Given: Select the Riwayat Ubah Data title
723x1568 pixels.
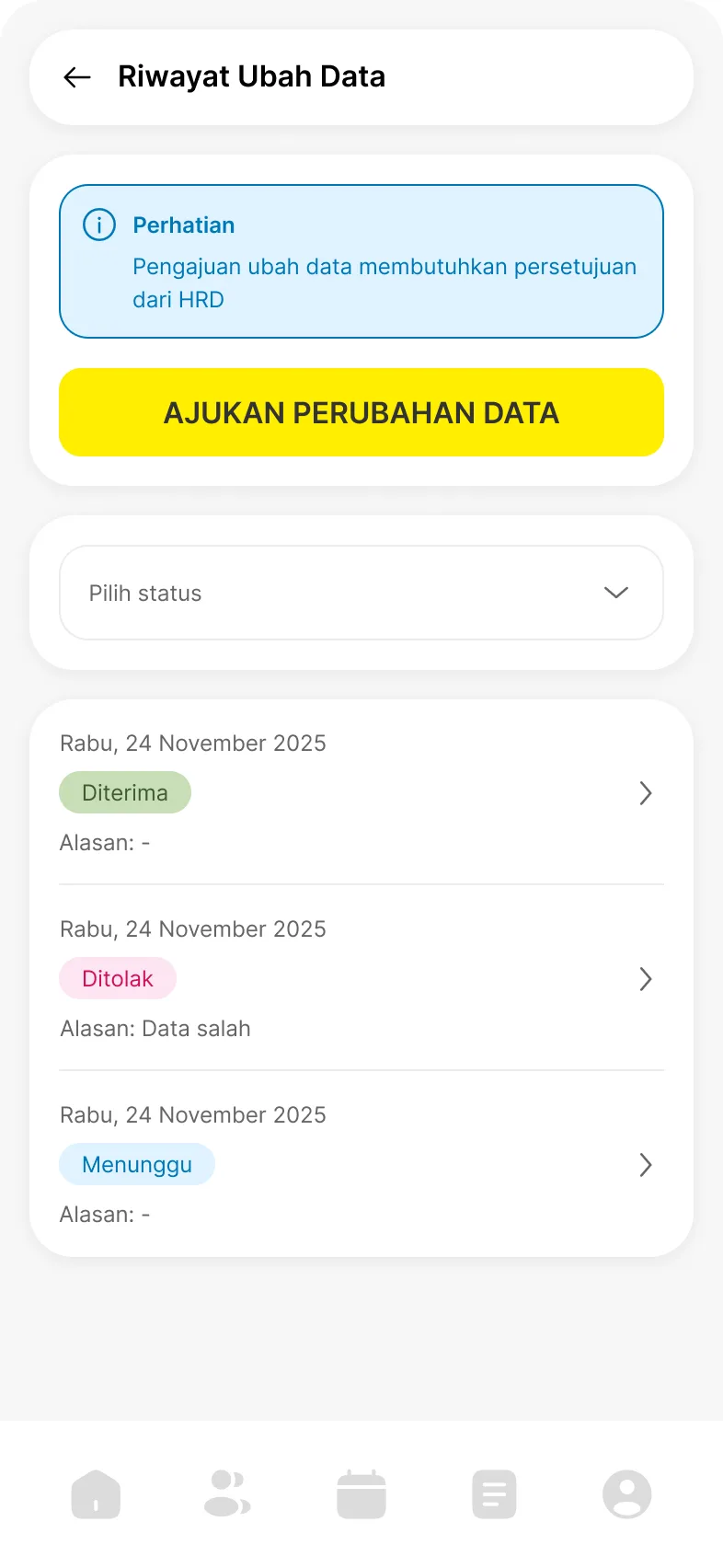Looking at the screenshot, I should pyautogui.click(x=251, y=76).
